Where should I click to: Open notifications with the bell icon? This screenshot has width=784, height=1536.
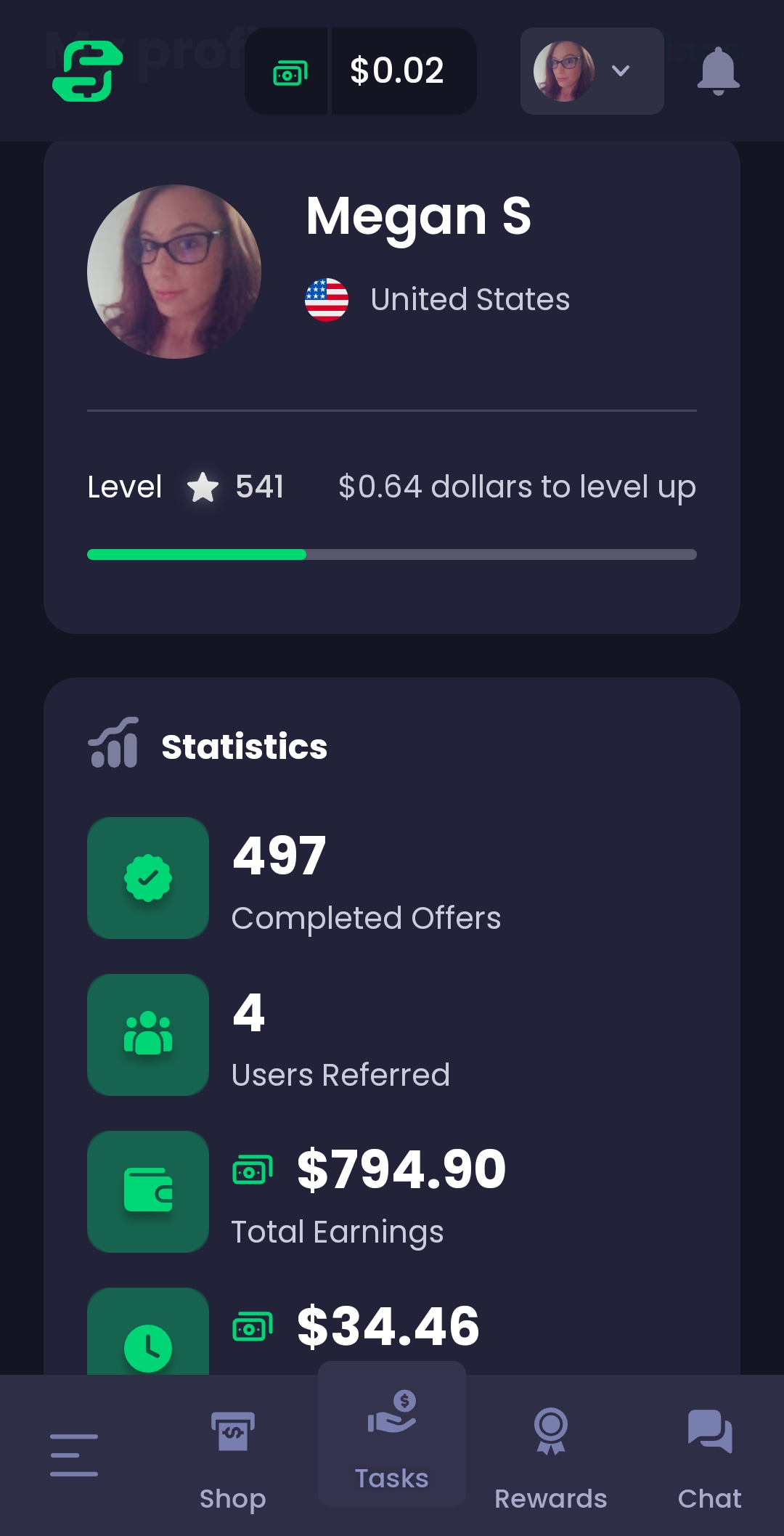pos(718,70)
